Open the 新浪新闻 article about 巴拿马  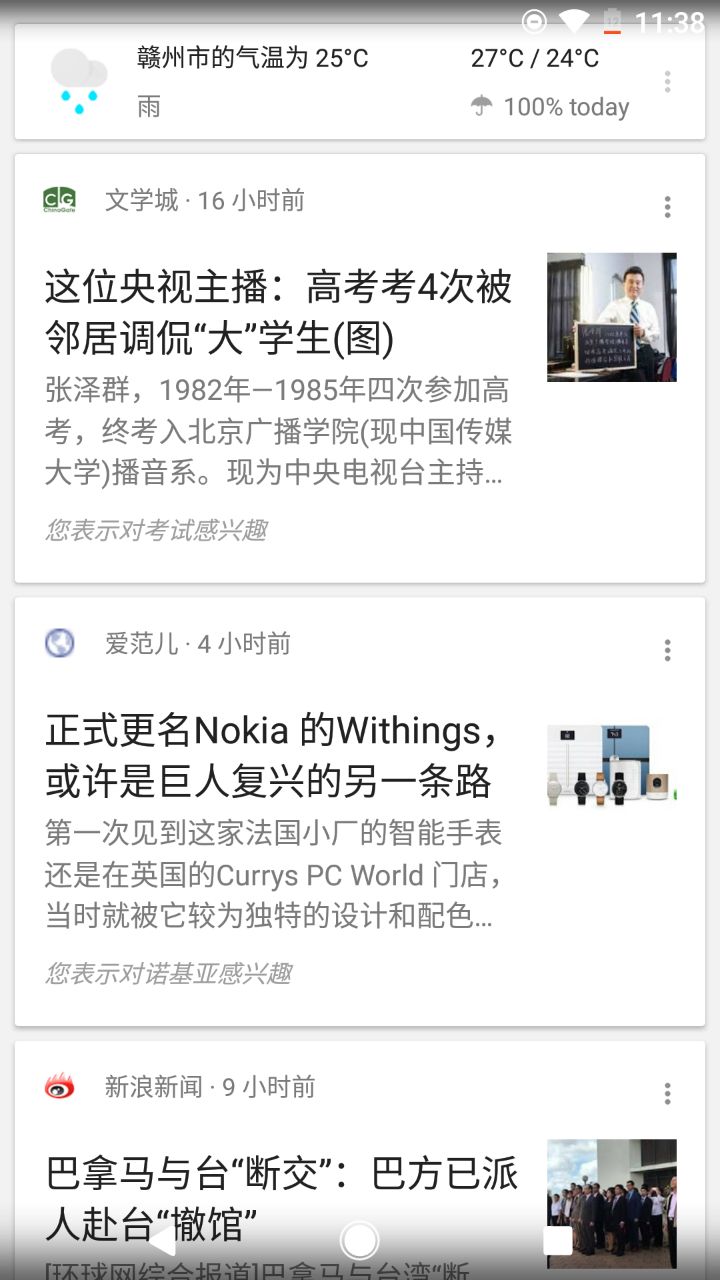(x=282, y=1195)
